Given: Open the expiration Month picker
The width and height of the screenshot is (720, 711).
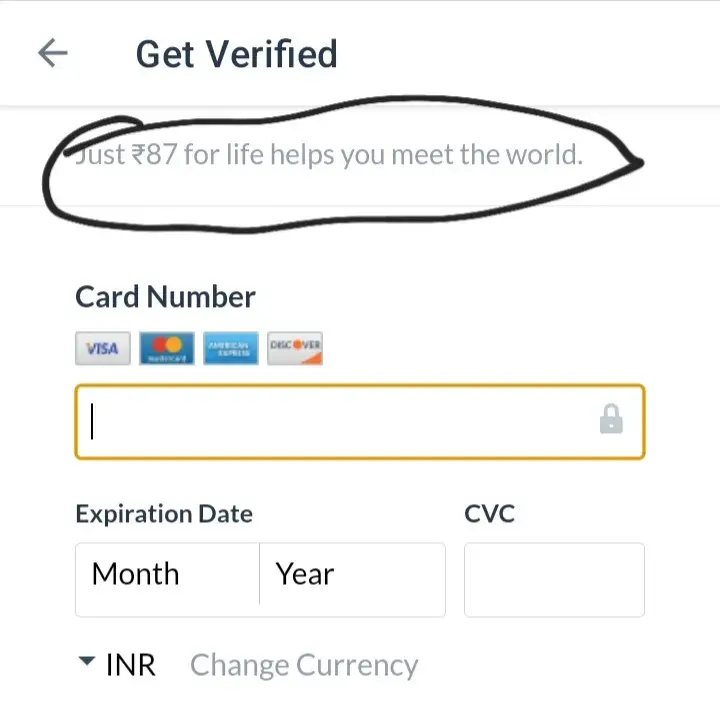Looking at the screenshot, I should [x=166, y=575].
